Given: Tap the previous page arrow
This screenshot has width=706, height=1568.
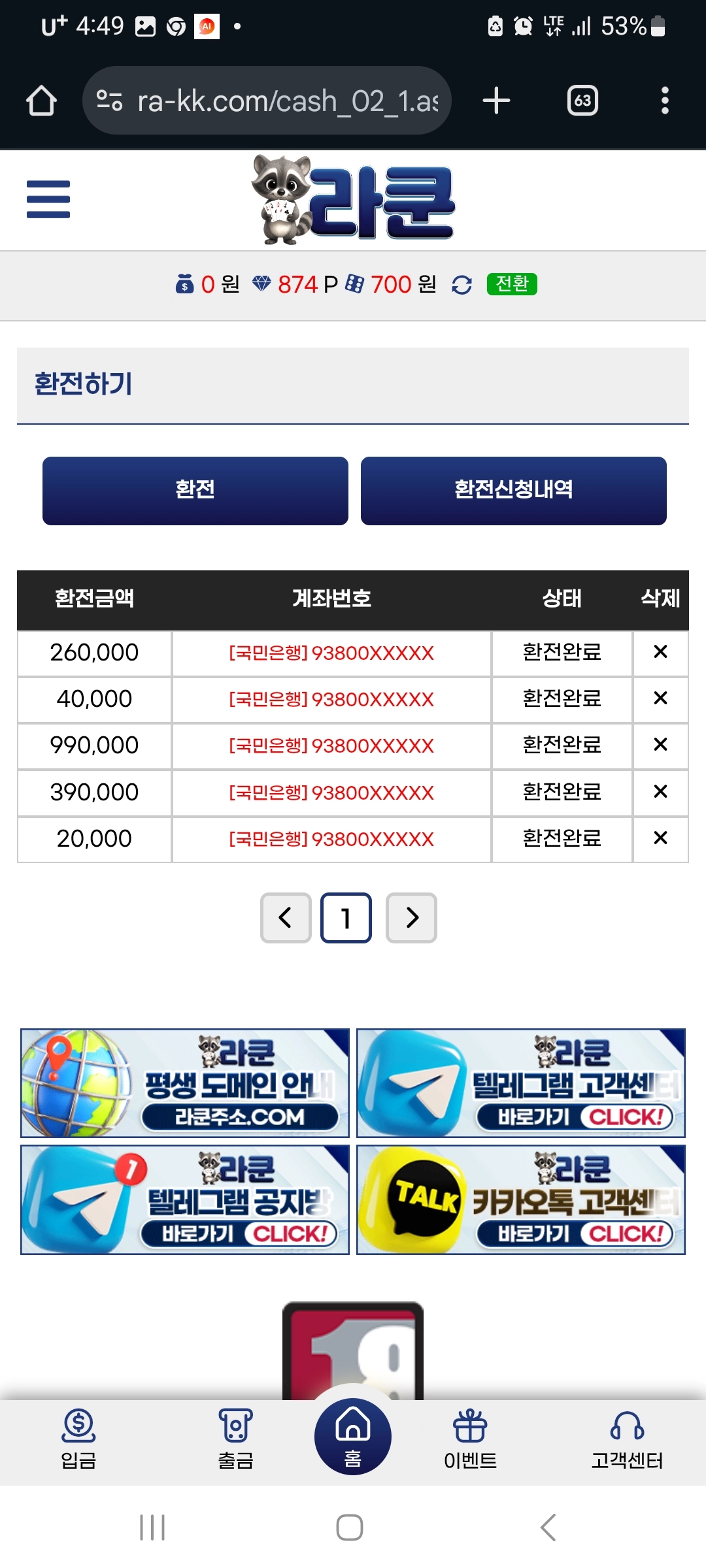Looking at the screenshot, I should pyautogui.click(x=284, y=917).
